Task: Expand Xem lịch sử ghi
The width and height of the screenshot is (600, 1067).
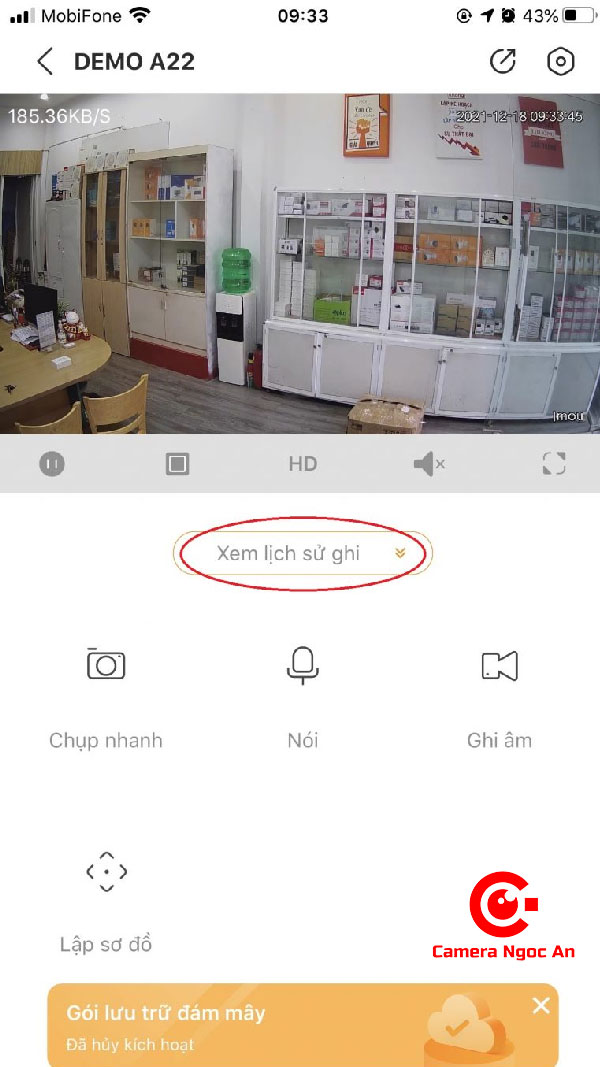Action: tap(302, 553)
